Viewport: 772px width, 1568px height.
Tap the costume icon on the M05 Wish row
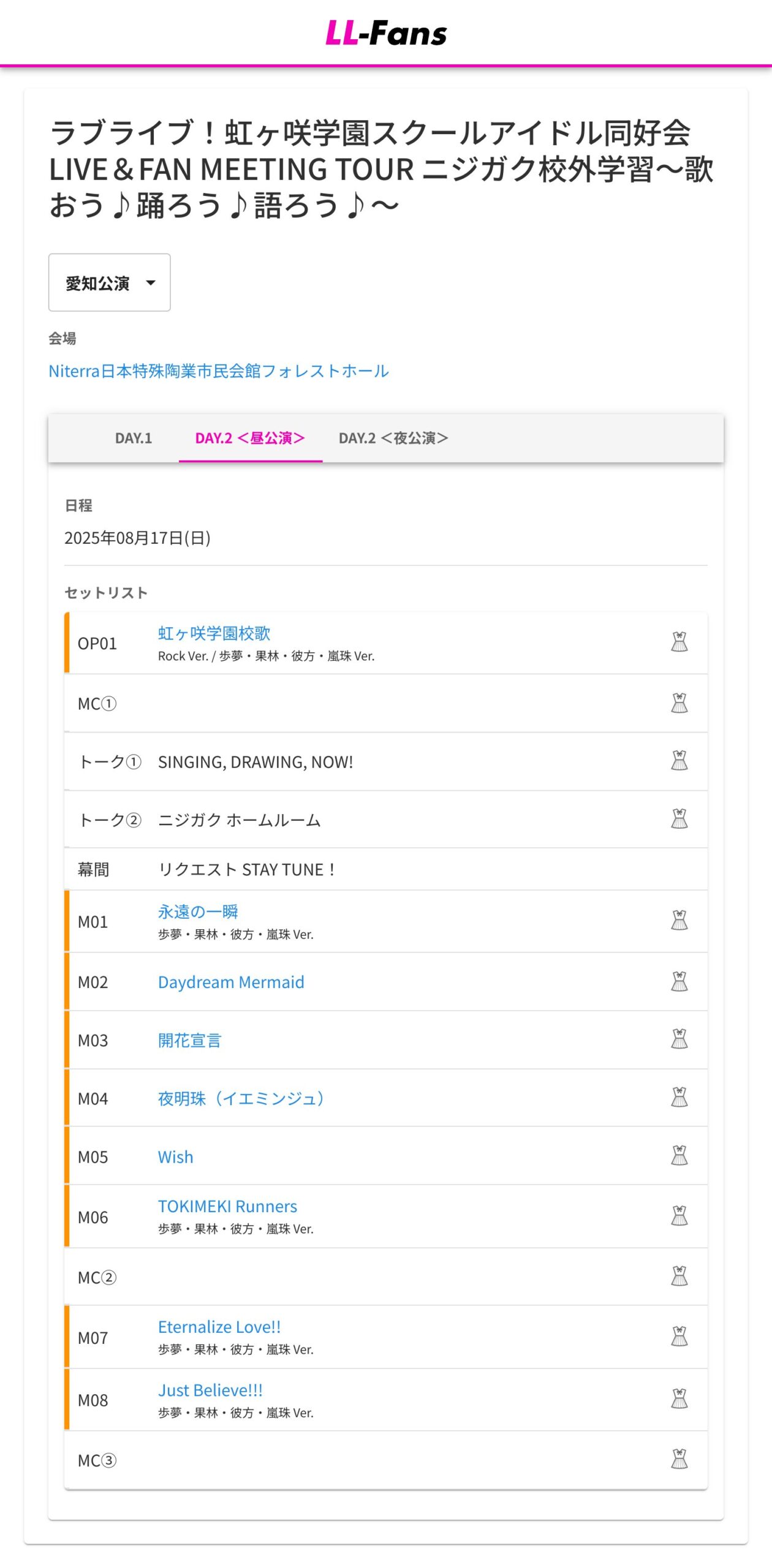(x=679, y=1155)
